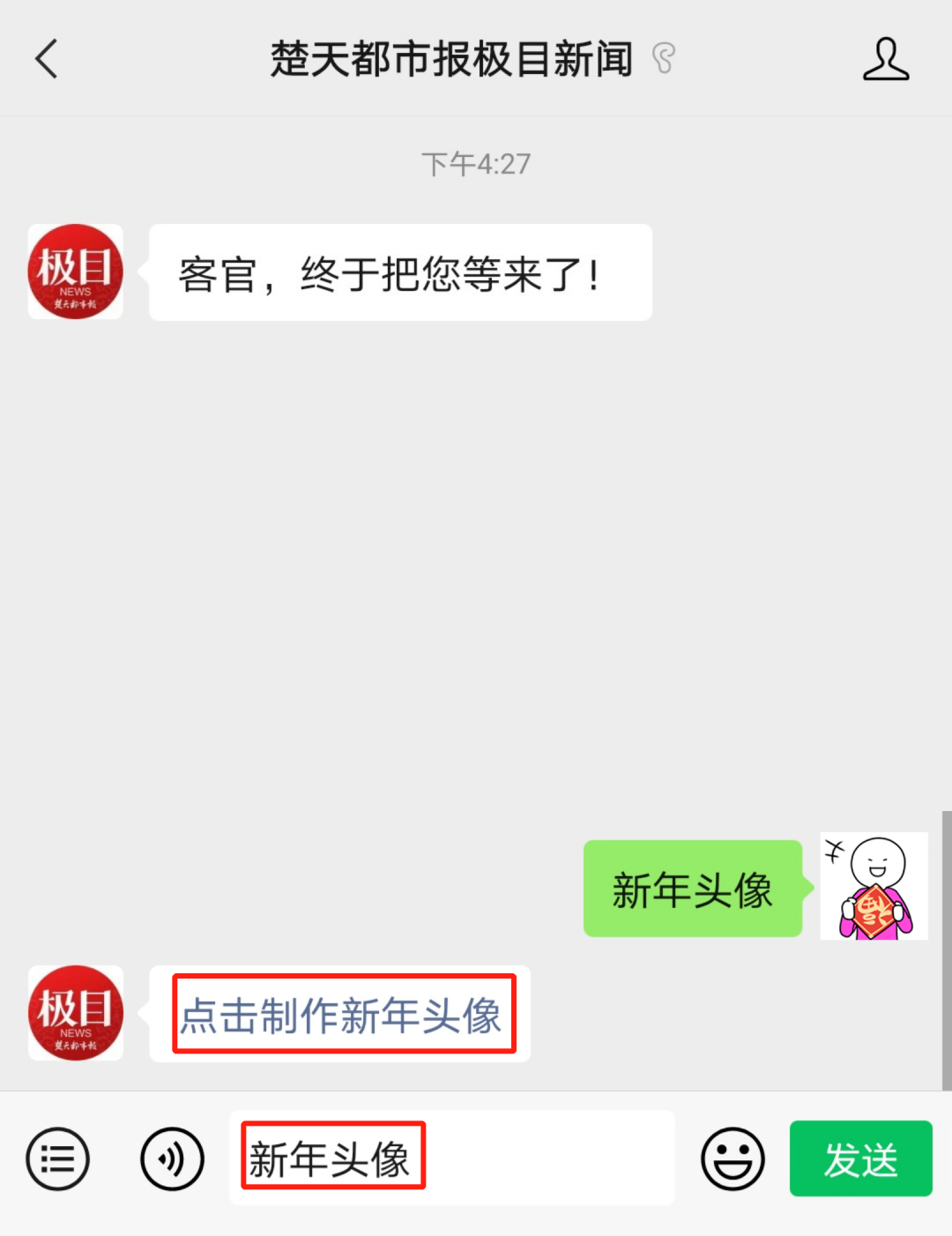Tap the contact profile icon at top right
The image size is (952, 1236).
886,59
